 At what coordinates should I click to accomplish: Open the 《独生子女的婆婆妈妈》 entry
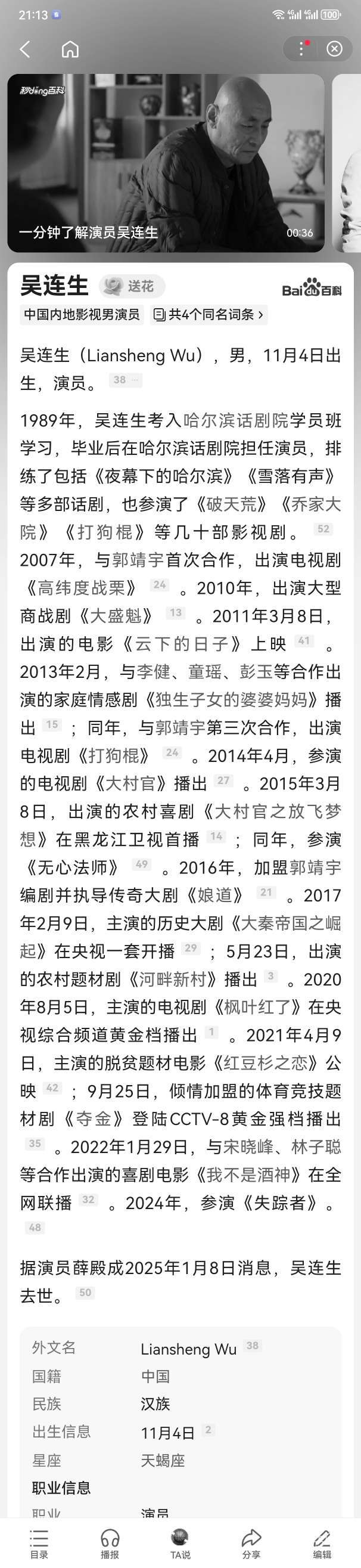[231, 699]
